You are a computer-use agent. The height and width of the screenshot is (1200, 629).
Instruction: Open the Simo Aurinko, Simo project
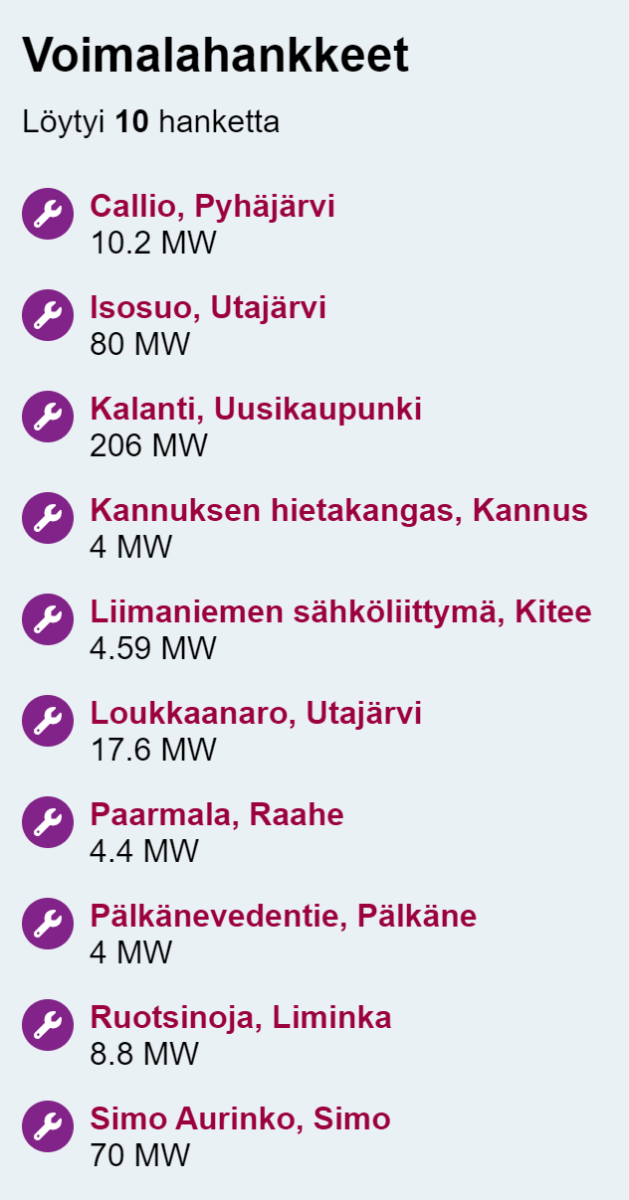[x=240, y=1119]
